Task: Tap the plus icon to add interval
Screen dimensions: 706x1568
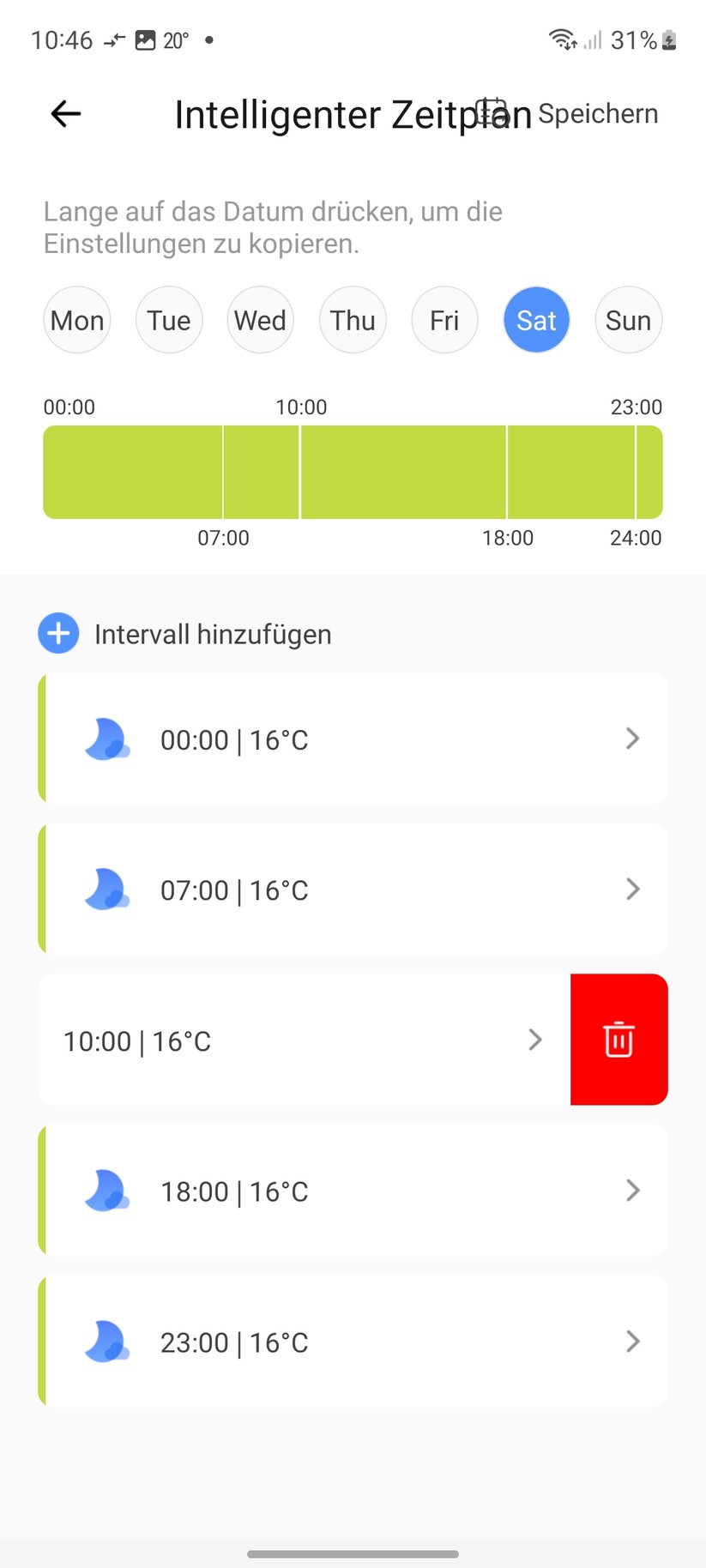Action: [57, 633]
